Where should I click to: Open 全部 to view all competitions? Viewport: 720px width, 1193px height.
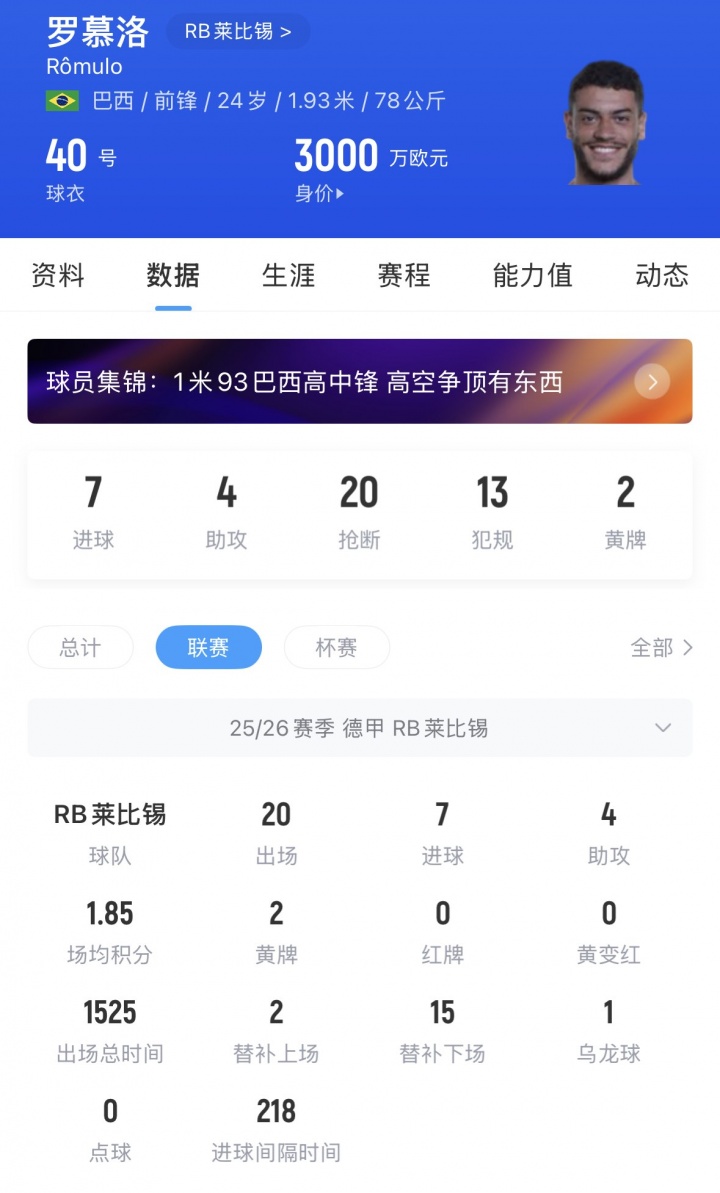pyautogui.click(x=655, y=647)
